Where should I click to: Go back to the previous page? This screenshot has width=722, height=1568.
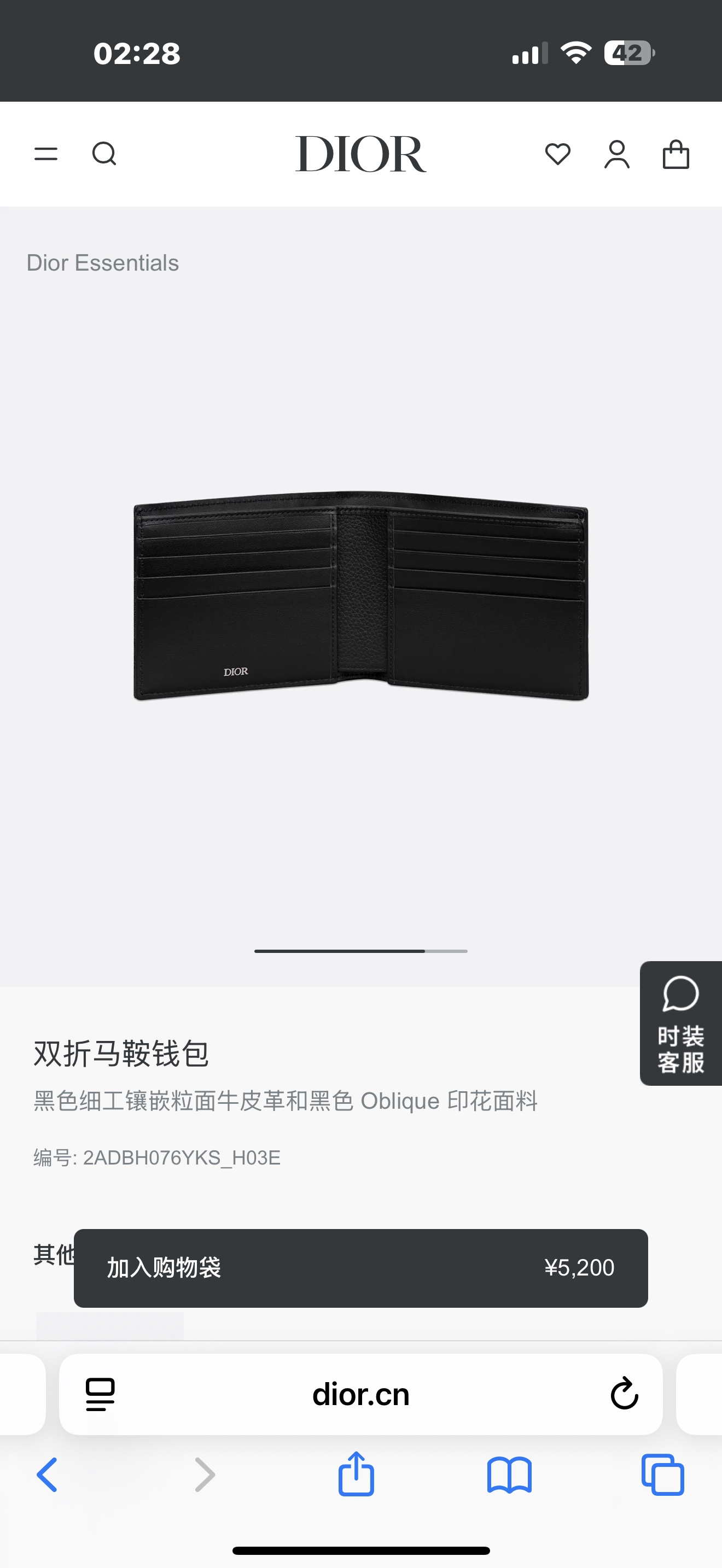coord(47,1475)
